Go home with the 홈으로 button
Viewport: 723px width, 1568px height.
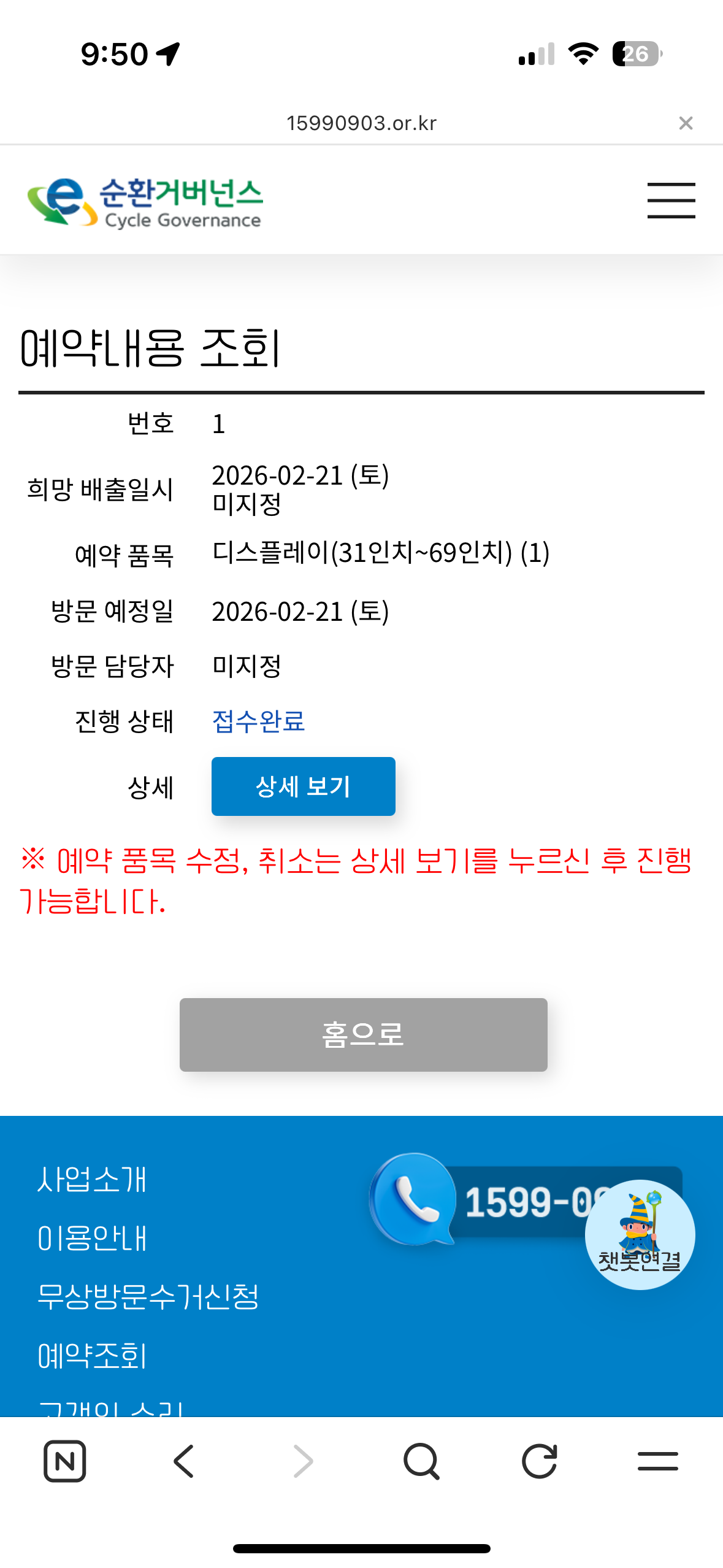click(363, 1034)
